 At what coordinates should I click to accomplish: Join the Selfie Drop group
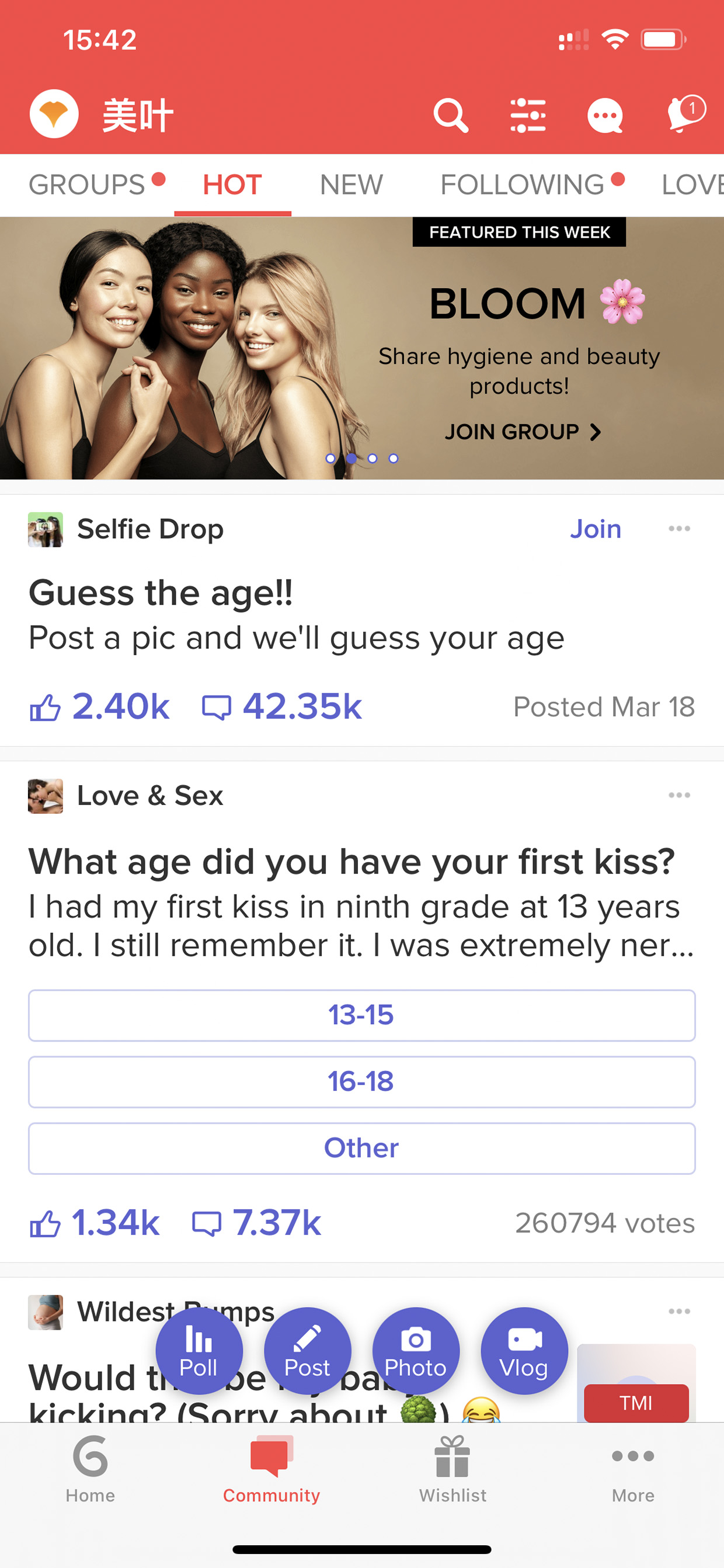pyautogui.click(x=596, y=529)
